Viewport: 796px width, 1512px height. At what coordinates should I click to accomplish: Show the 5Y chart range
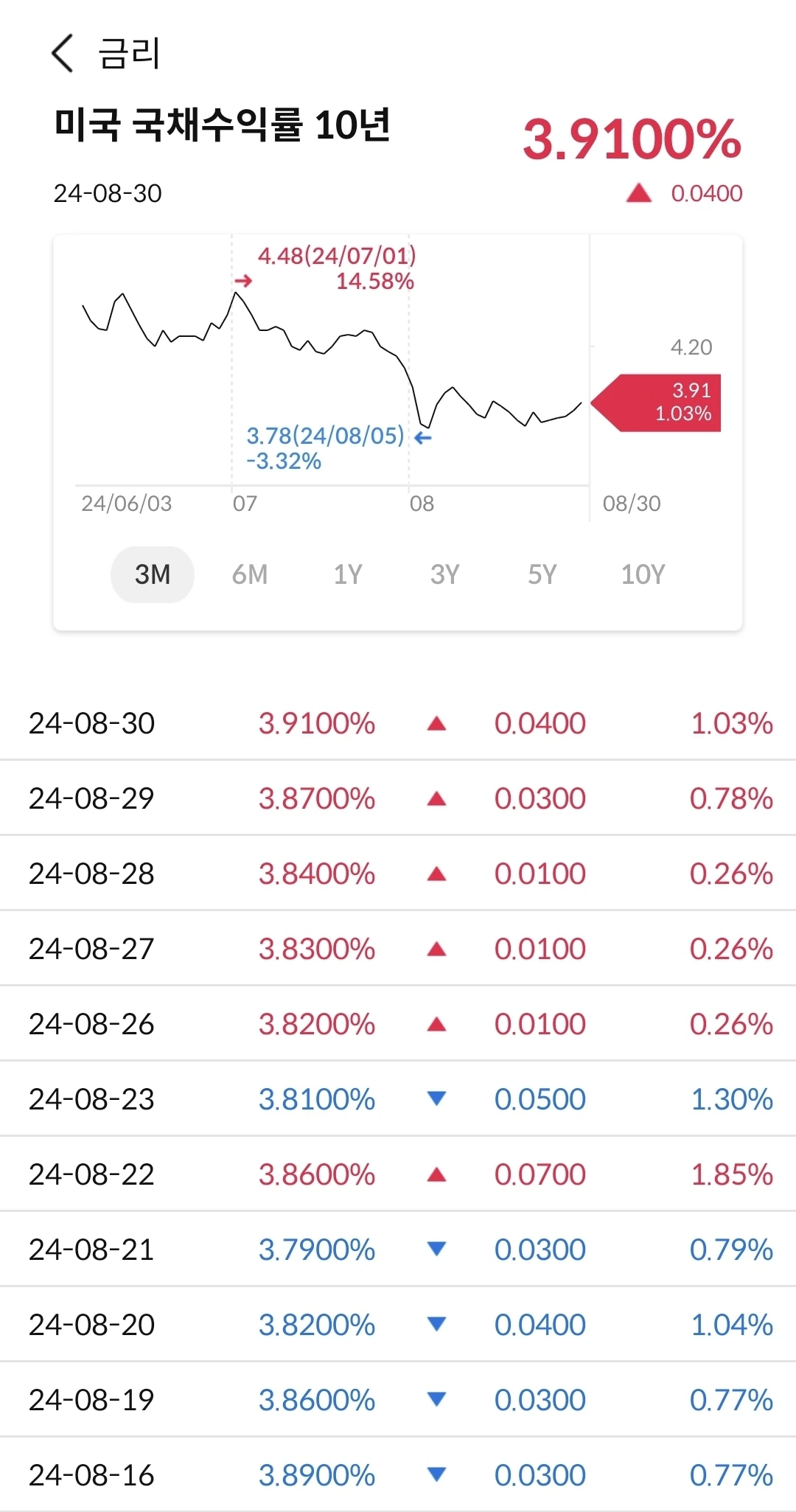click(542, 574)
